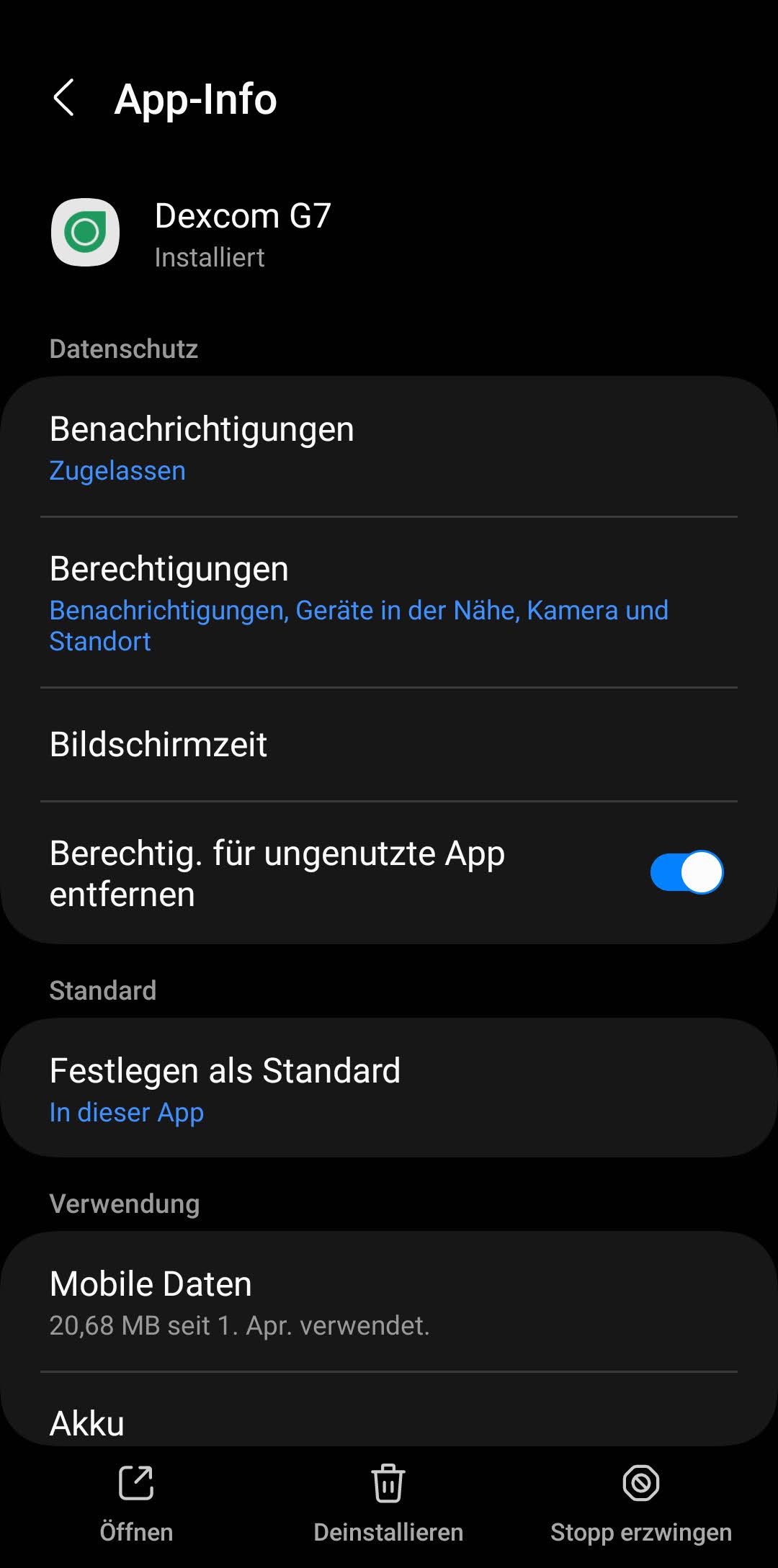
Task: Select Stopp erzwingen
Action: 640,1502
